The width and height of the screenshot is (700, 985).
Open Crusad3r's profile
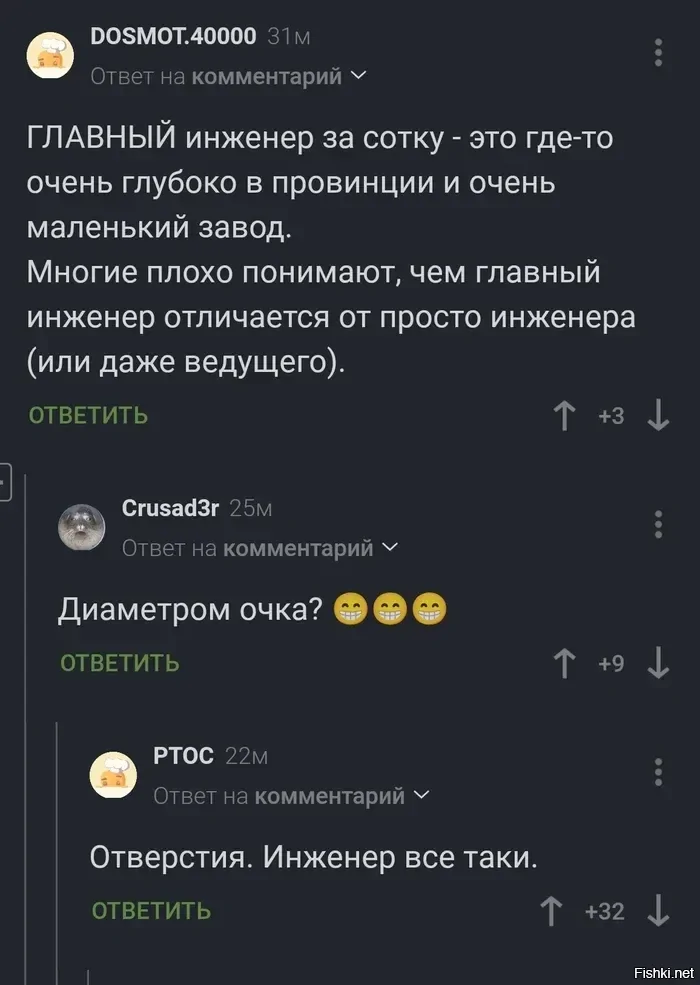170,508
